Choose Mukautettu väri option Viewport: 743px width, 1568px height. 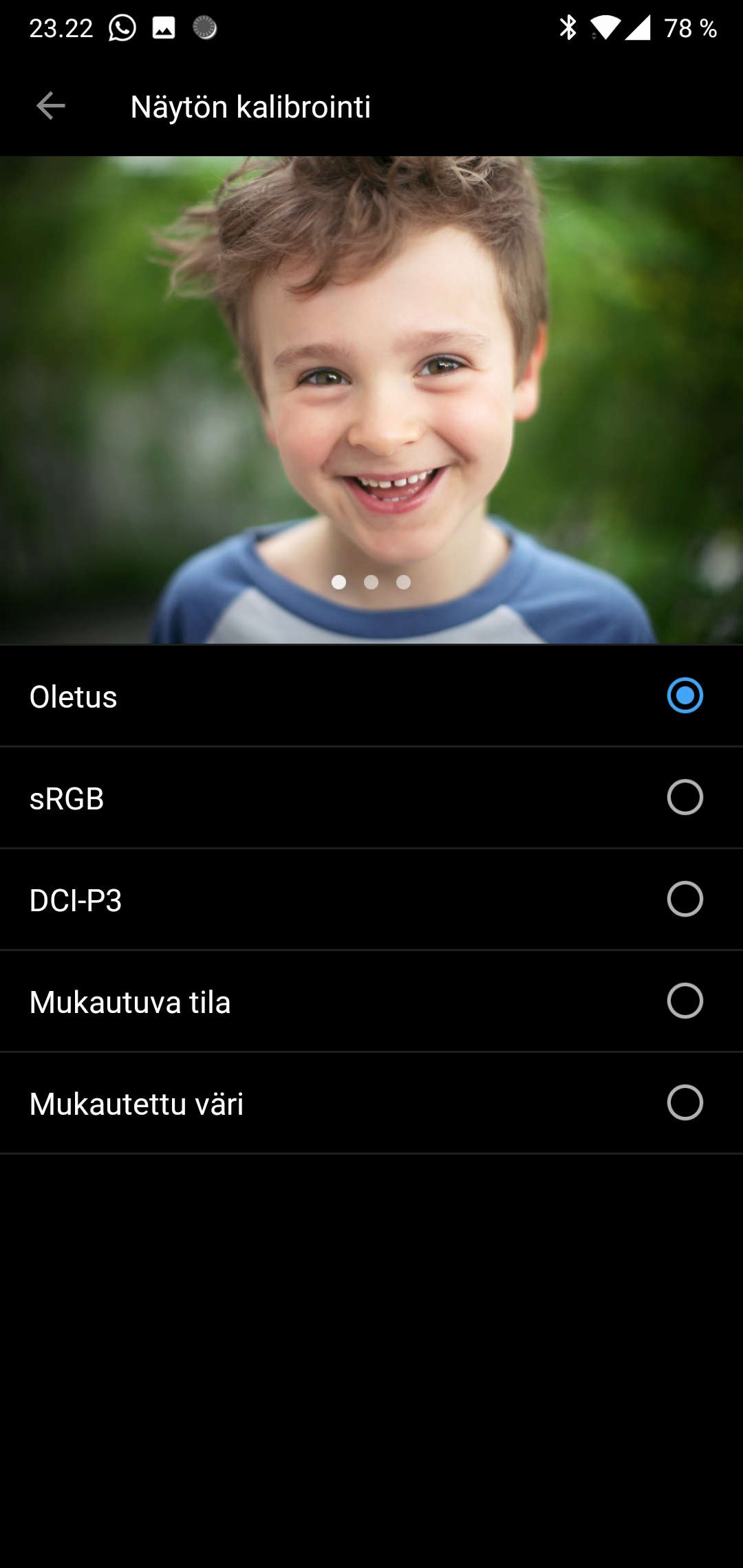point(685,1102)
